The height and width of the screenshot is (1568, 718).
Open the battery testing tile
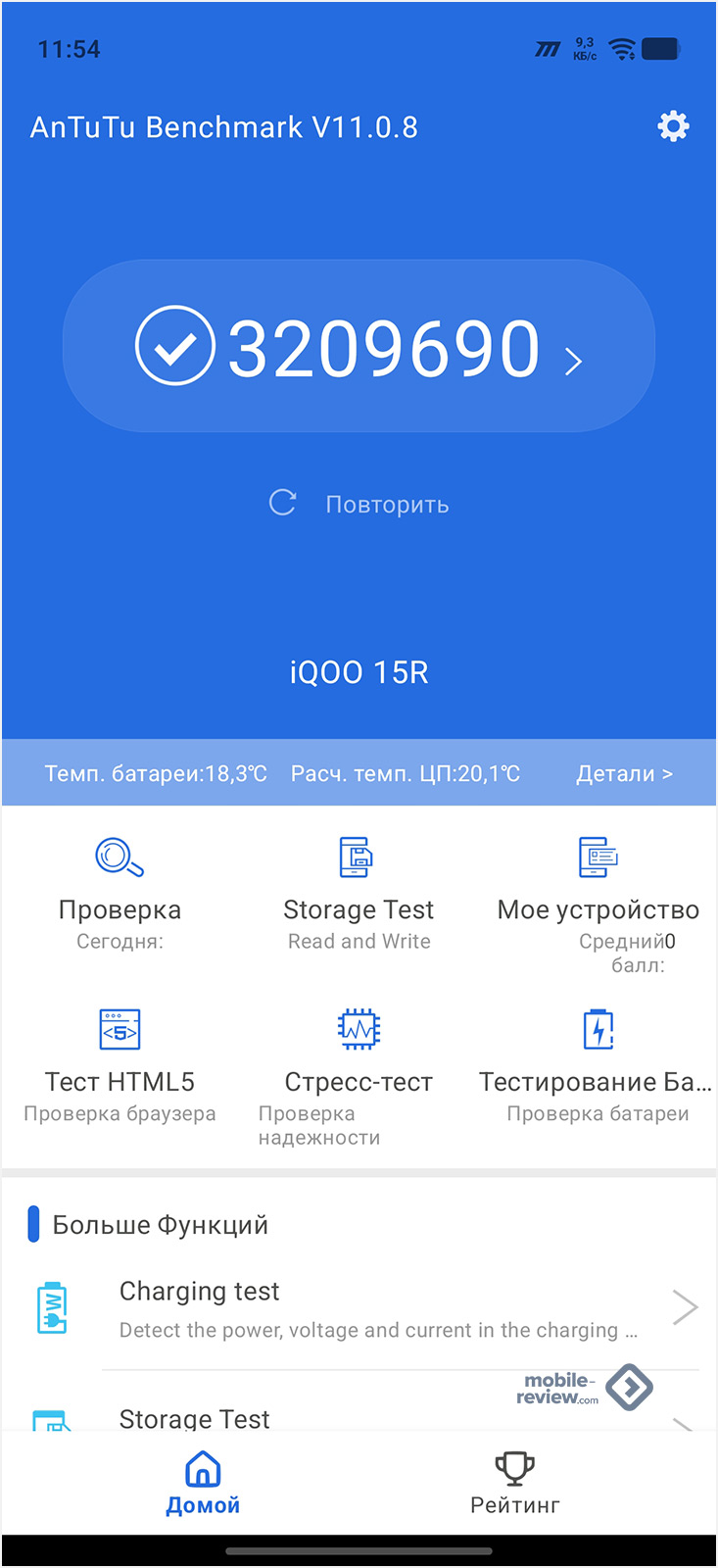pyautogui.click(x=598, y=1063)
